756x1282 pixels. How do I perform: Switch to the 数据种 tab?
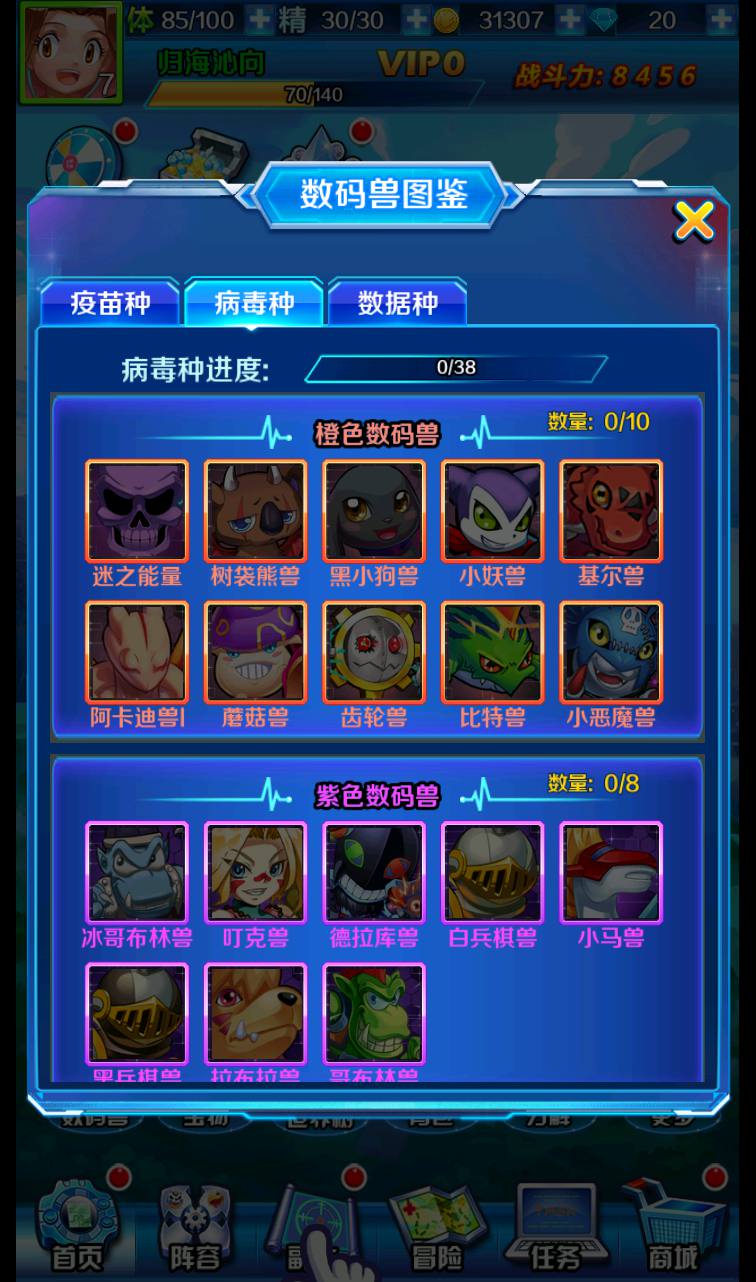(397, 303)
